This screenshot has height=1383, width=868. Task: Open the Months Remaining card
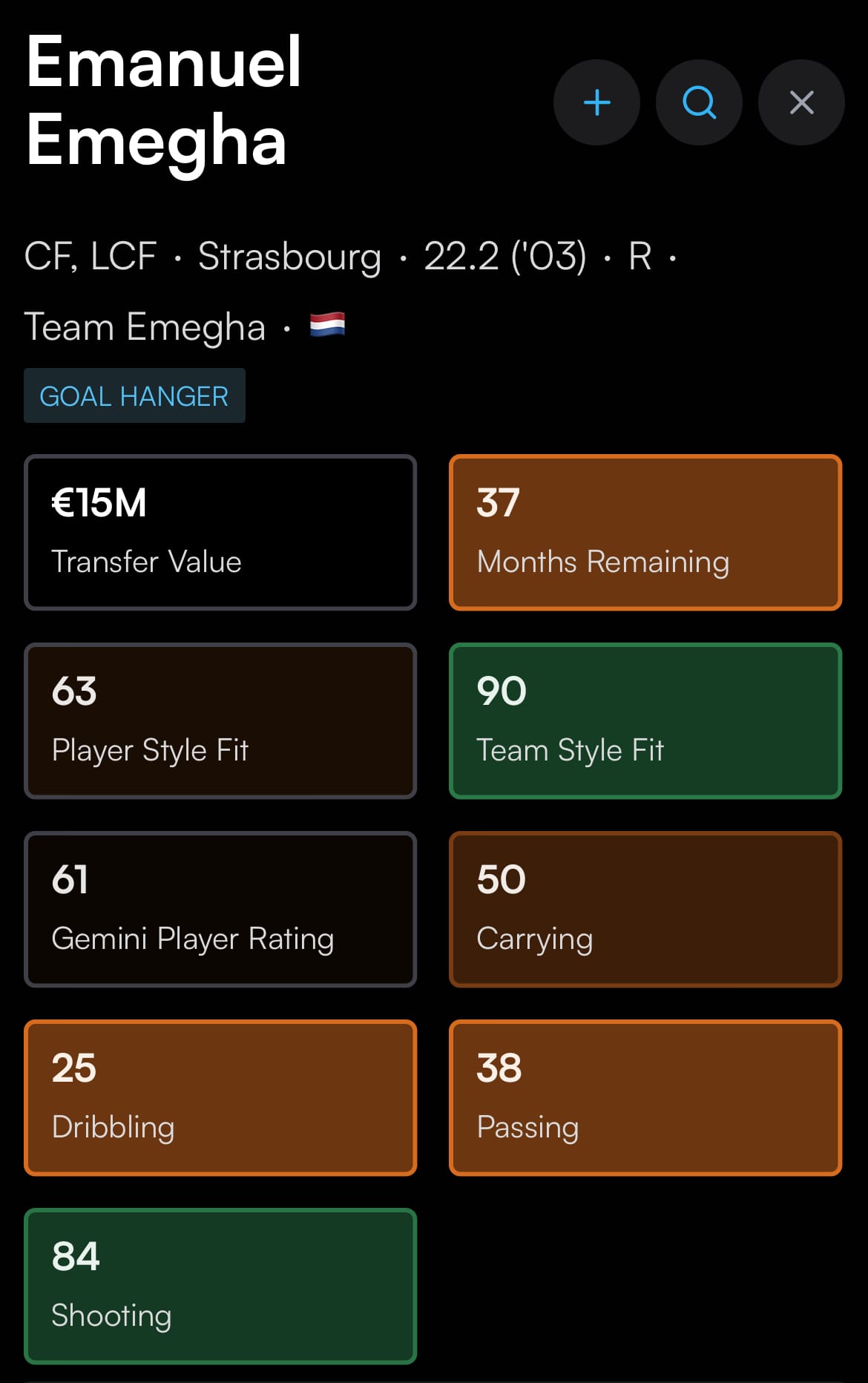[645, 532]
